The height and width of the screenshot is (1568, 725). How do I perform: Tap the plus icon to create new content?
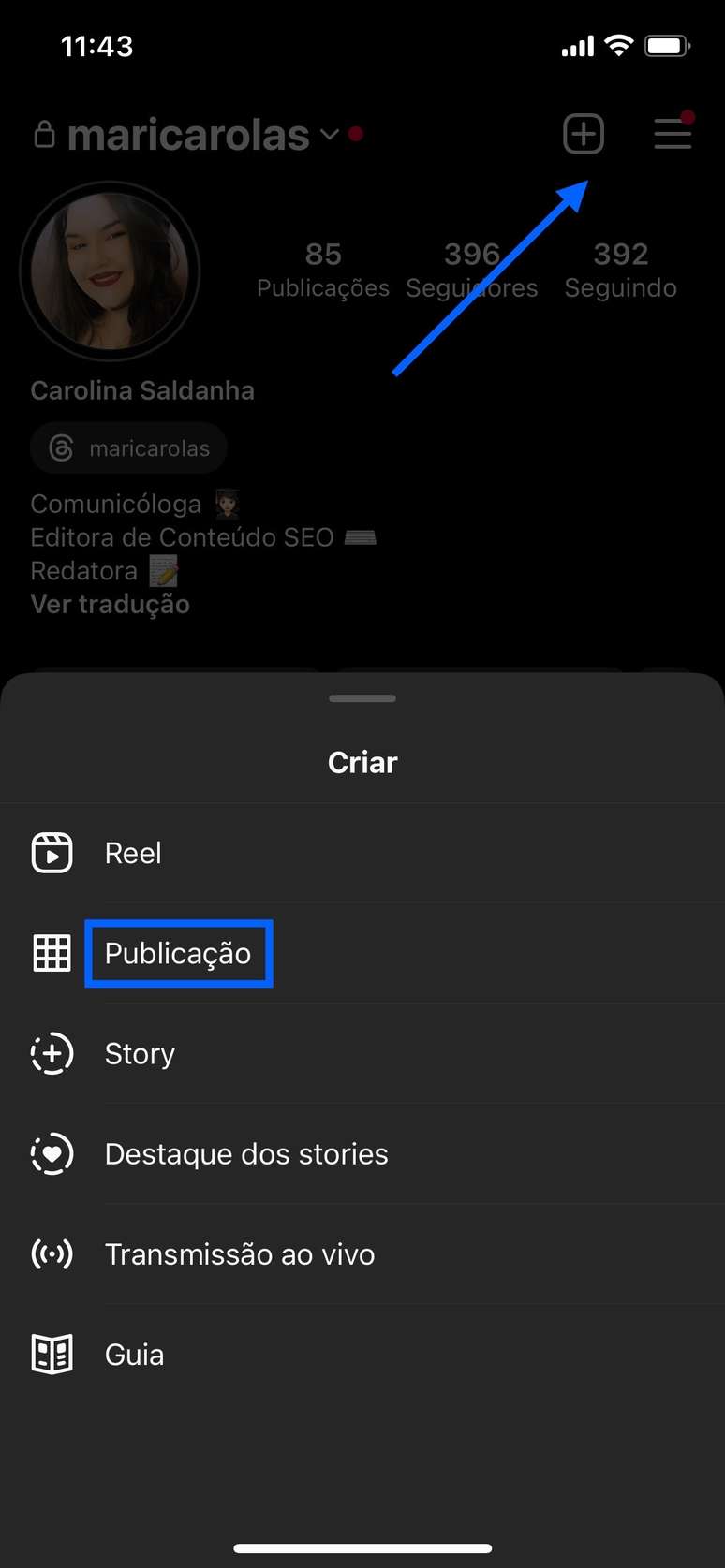583,134
